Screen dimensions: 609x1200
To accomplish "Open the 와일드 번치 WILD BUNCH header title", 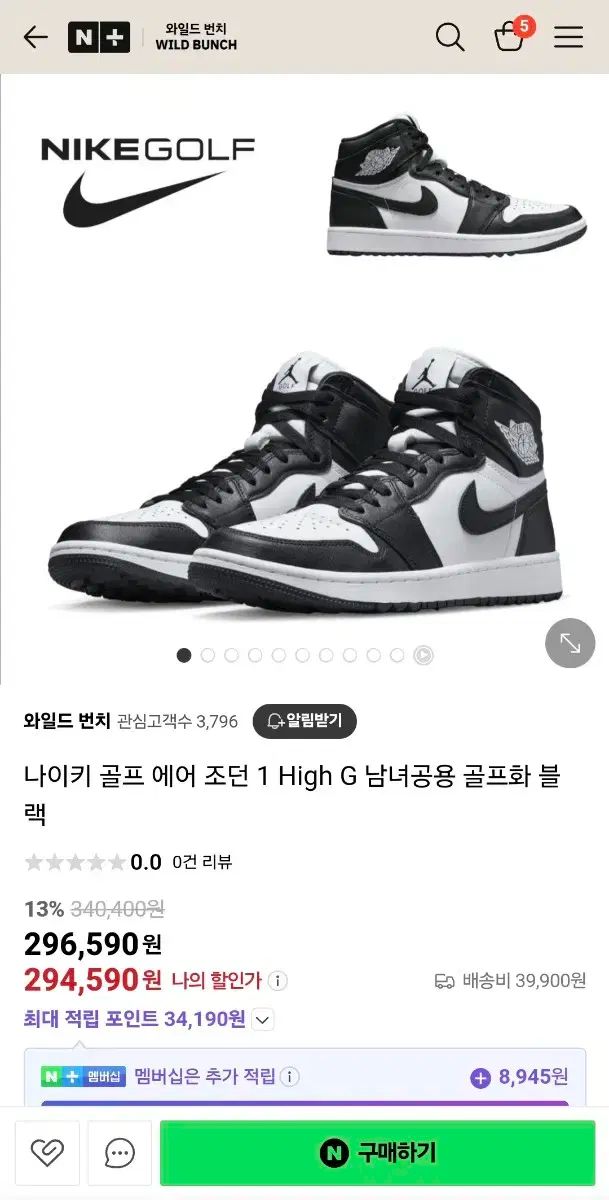I will click(196, 38).
